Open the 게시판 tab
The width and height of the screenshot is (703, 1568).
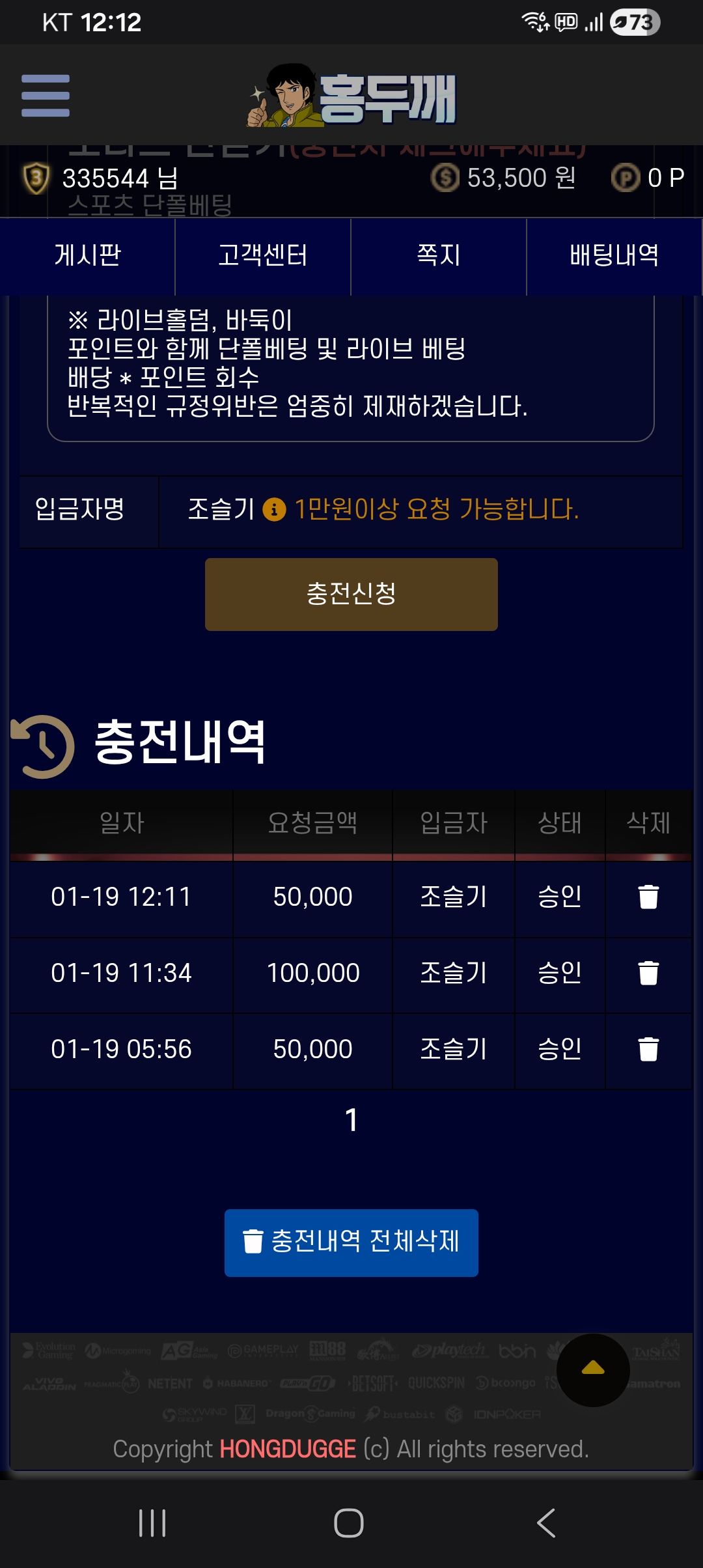[x=88, y=255]
